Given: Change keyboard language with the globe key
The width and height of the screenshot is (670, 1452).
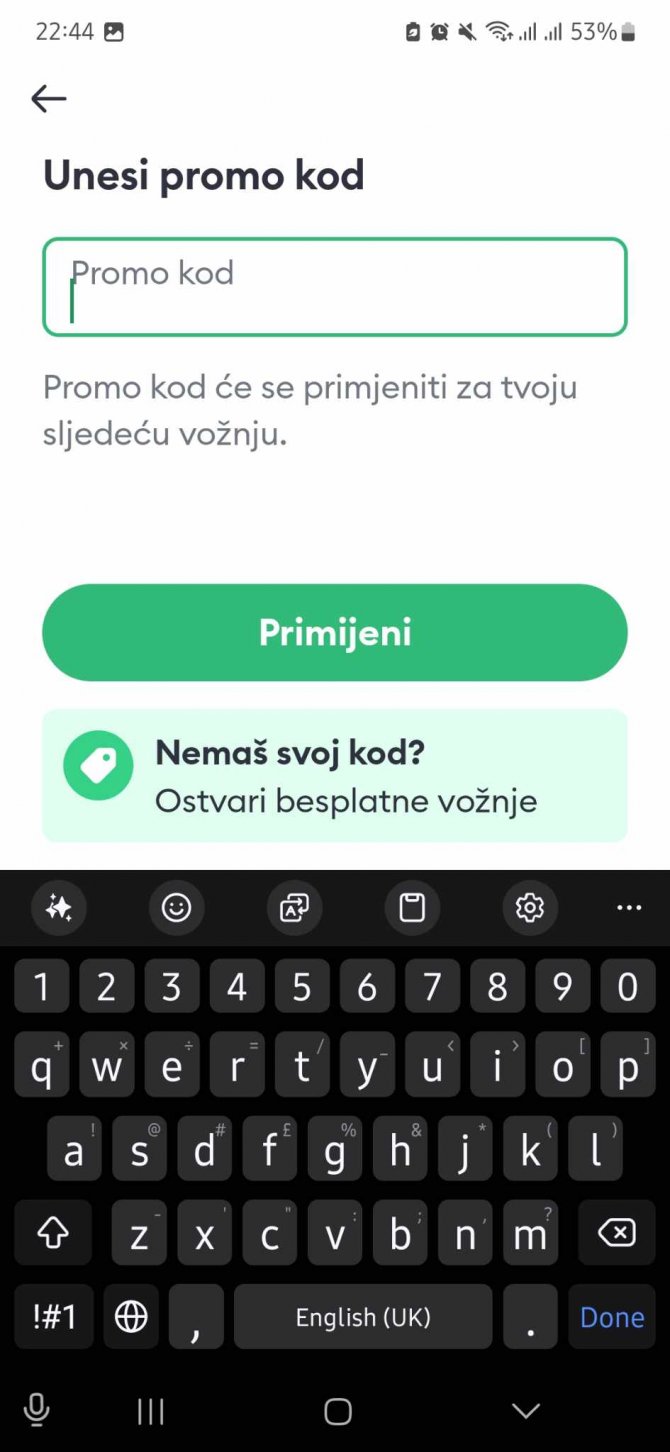Looking at the screenshot, I should click(x=131, y=1317).
